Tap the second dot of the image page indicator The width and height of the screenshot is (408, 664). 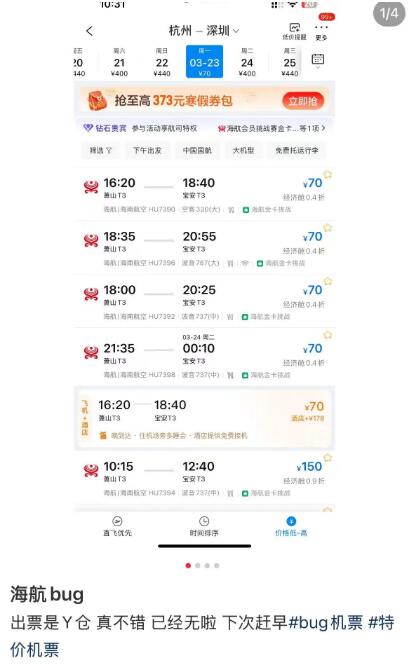tap(198, 565)
